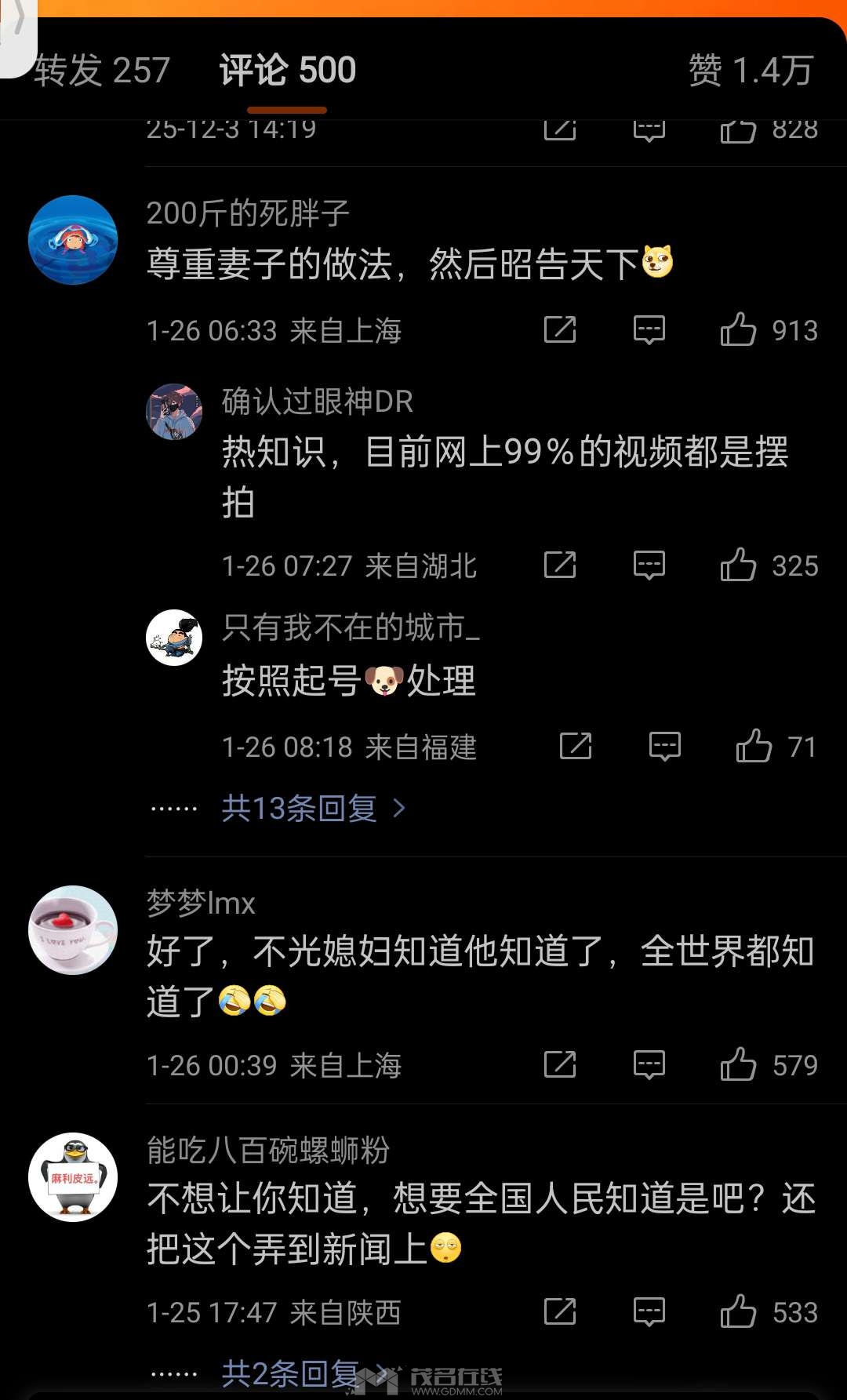The image size is (847, 1400).
Task: Repost 200斤的死胖子's comment
Action: click(560, 330)
